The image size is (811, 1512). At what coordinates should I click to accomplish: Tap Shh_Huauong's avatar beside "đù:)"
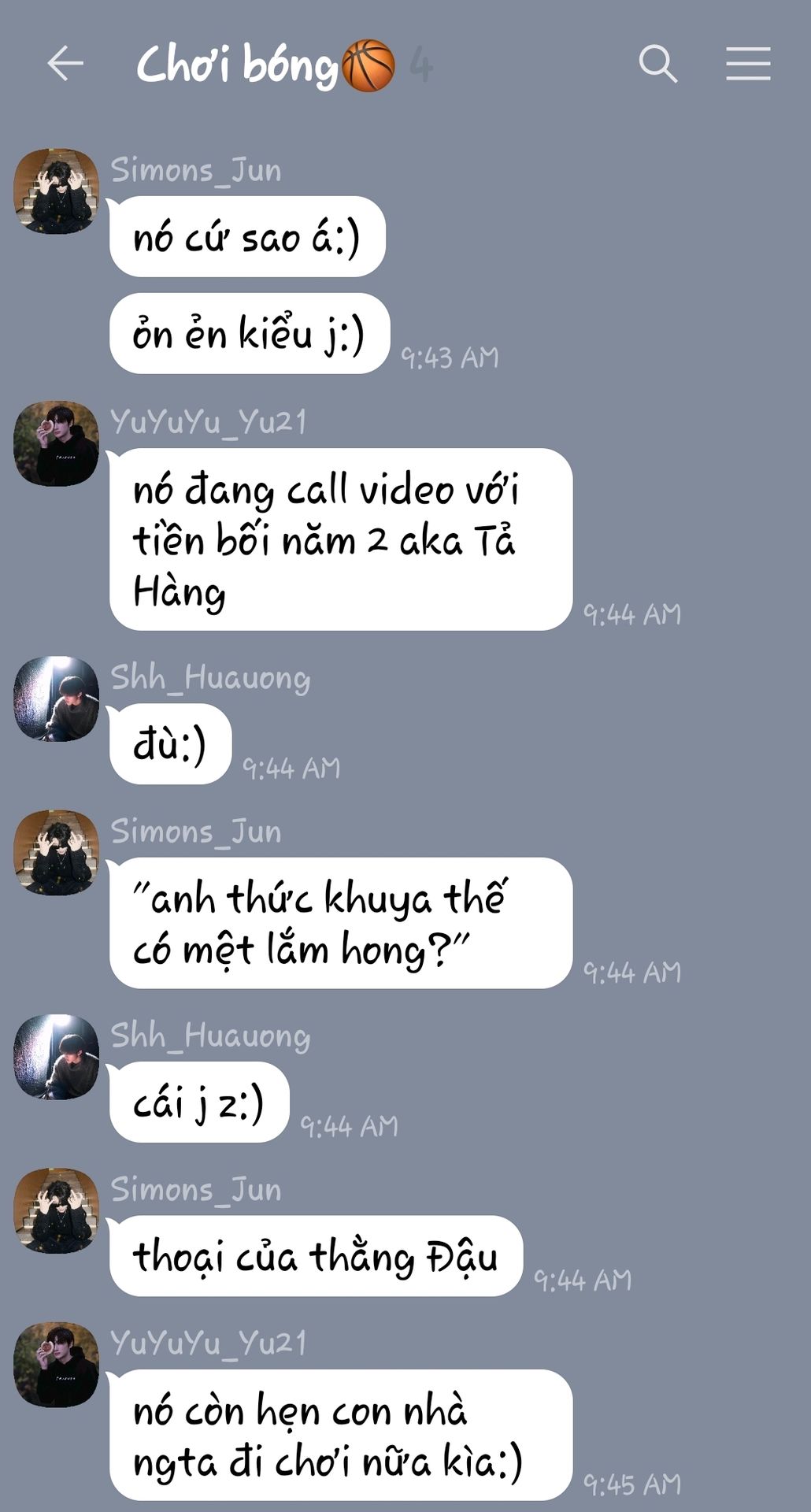pos(56,699)
